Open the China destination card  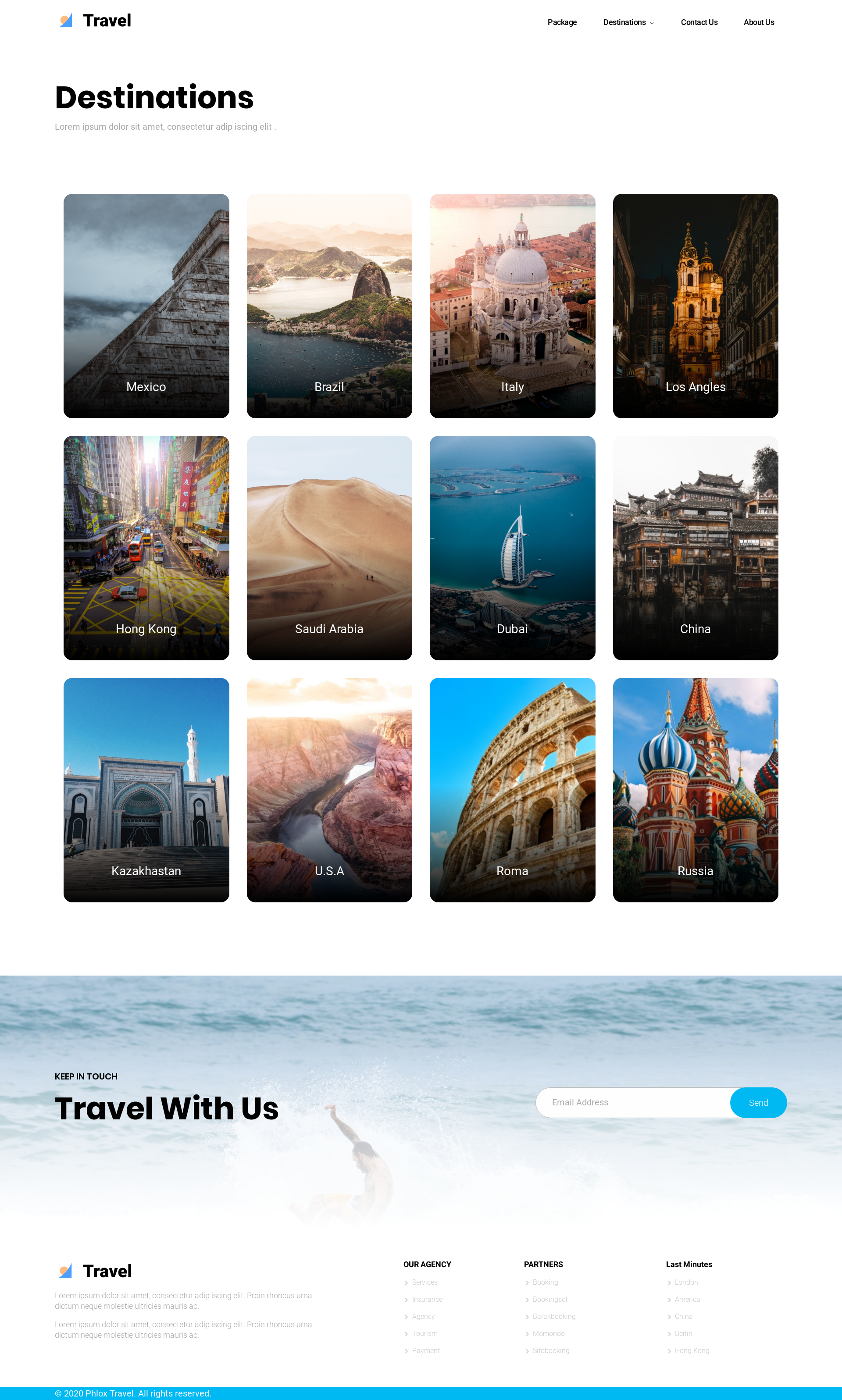pos(695,547)
